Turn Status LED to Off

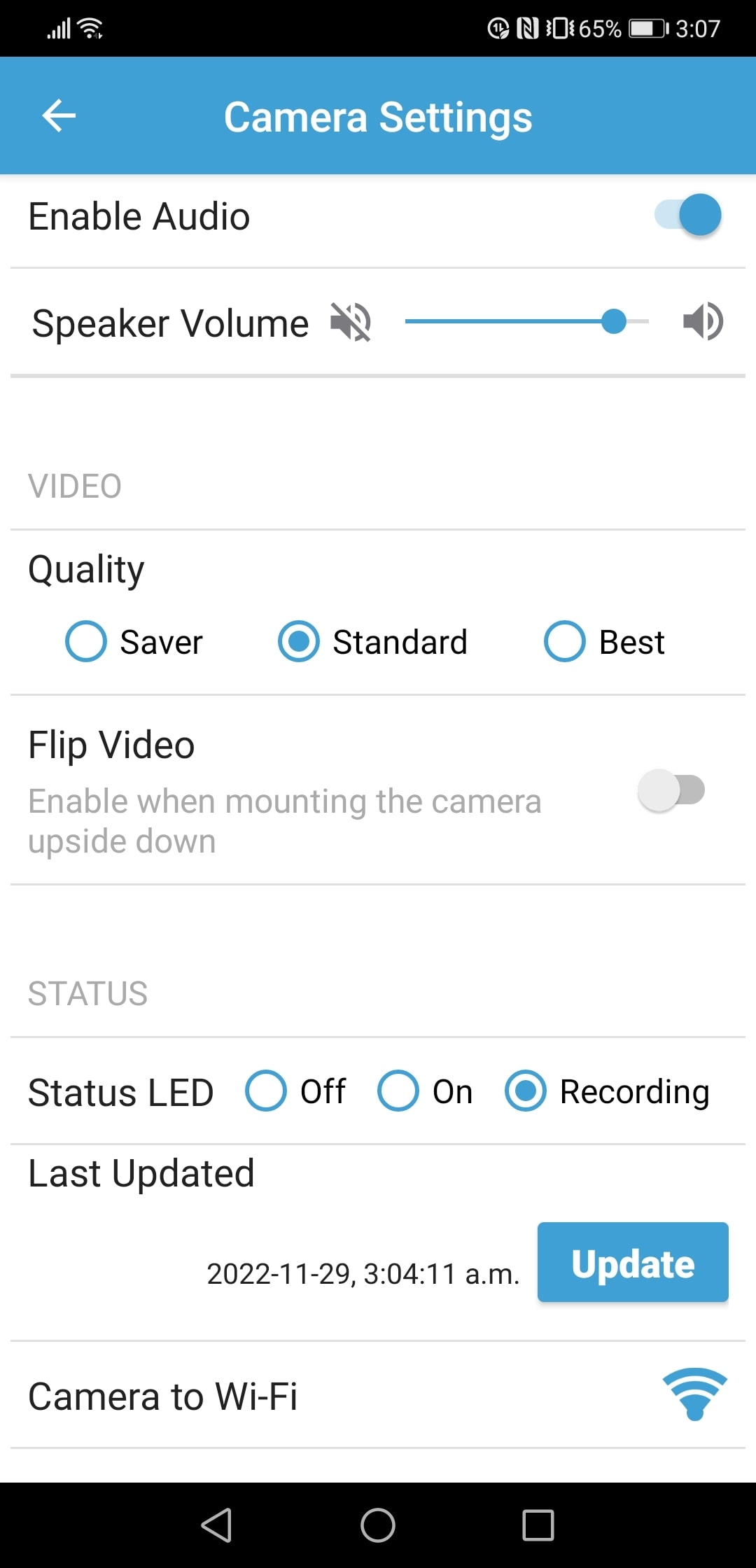coord(265,1091)
